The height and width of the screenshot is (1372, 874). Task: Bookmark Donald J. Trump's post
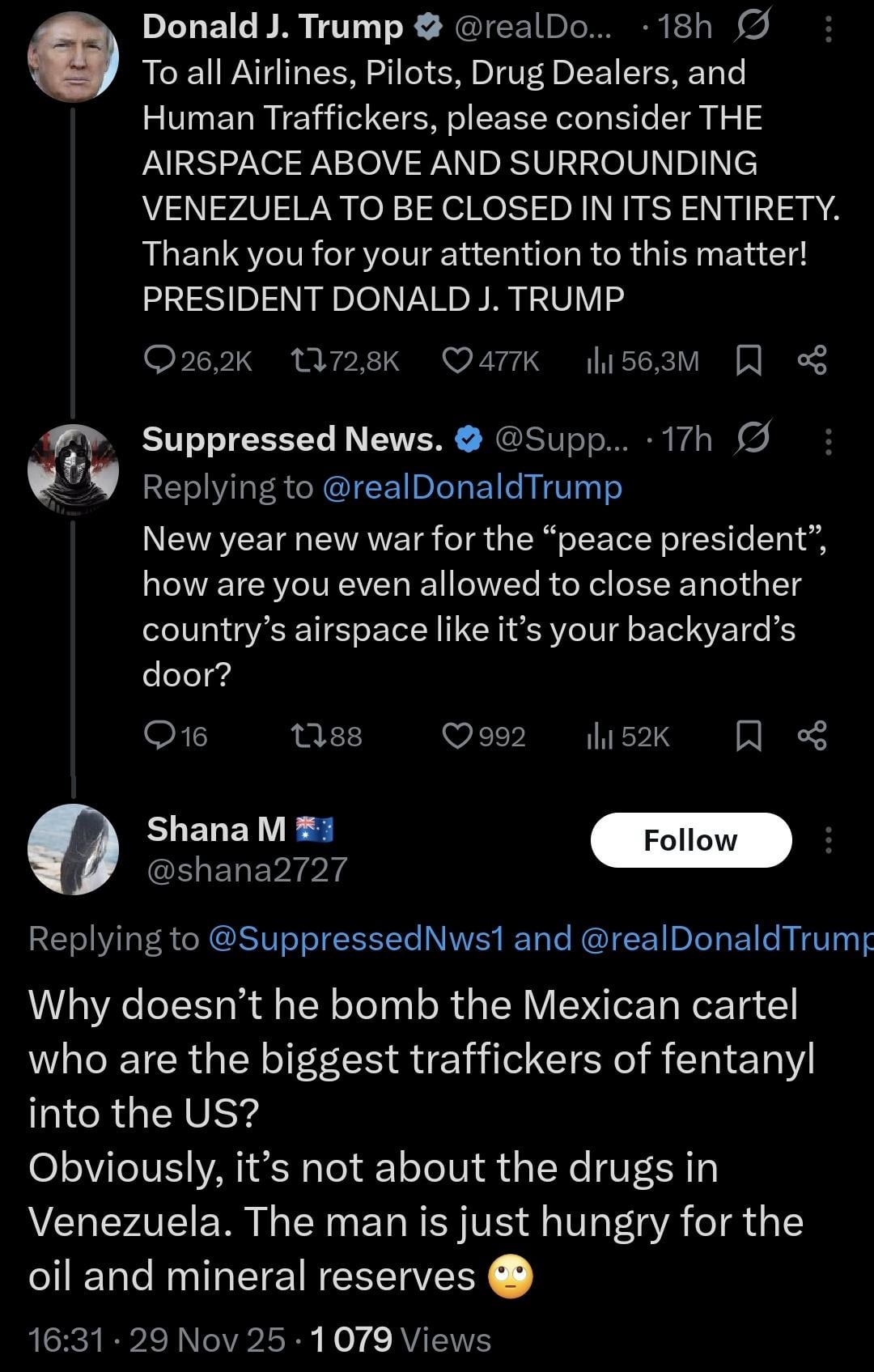(749, 360)
